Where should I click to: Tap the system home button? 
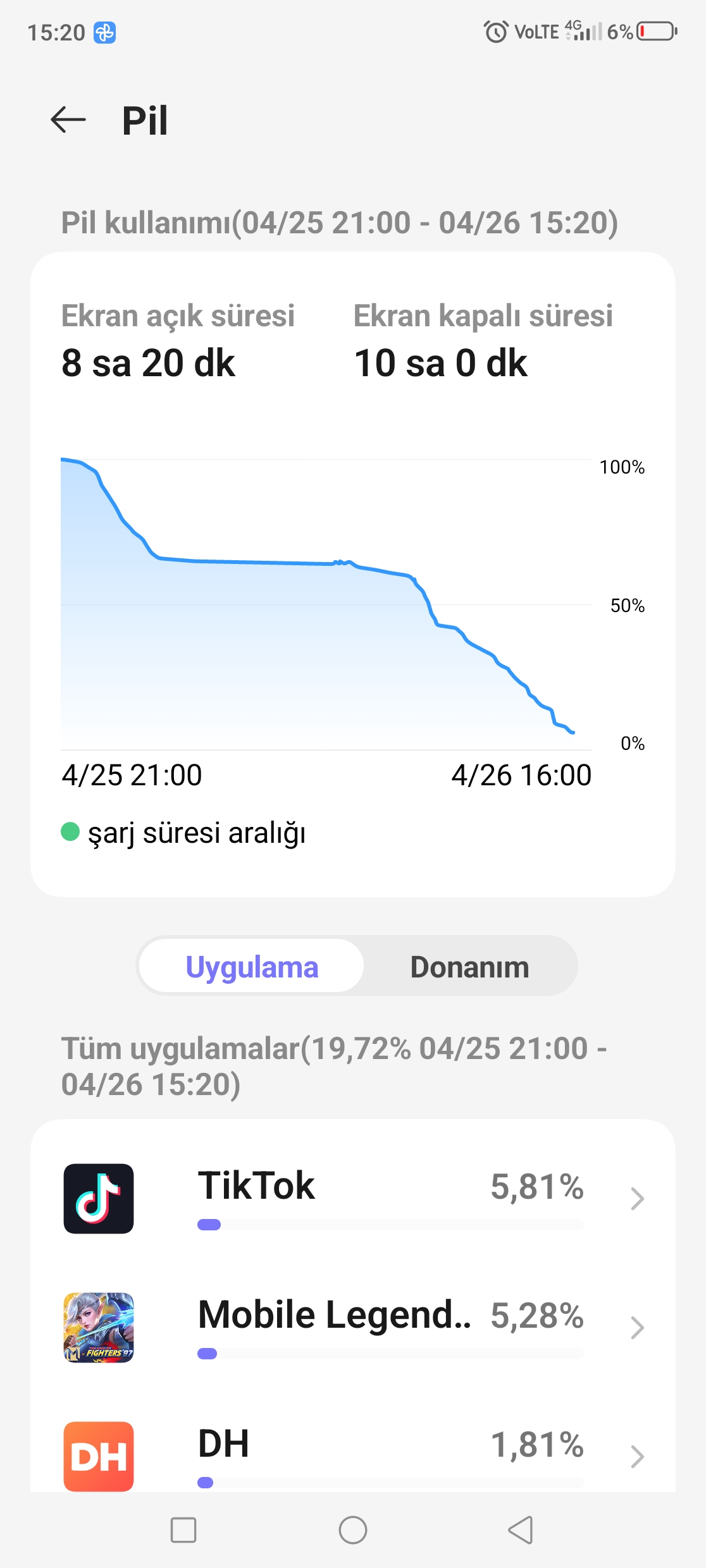coord(353,1530)
